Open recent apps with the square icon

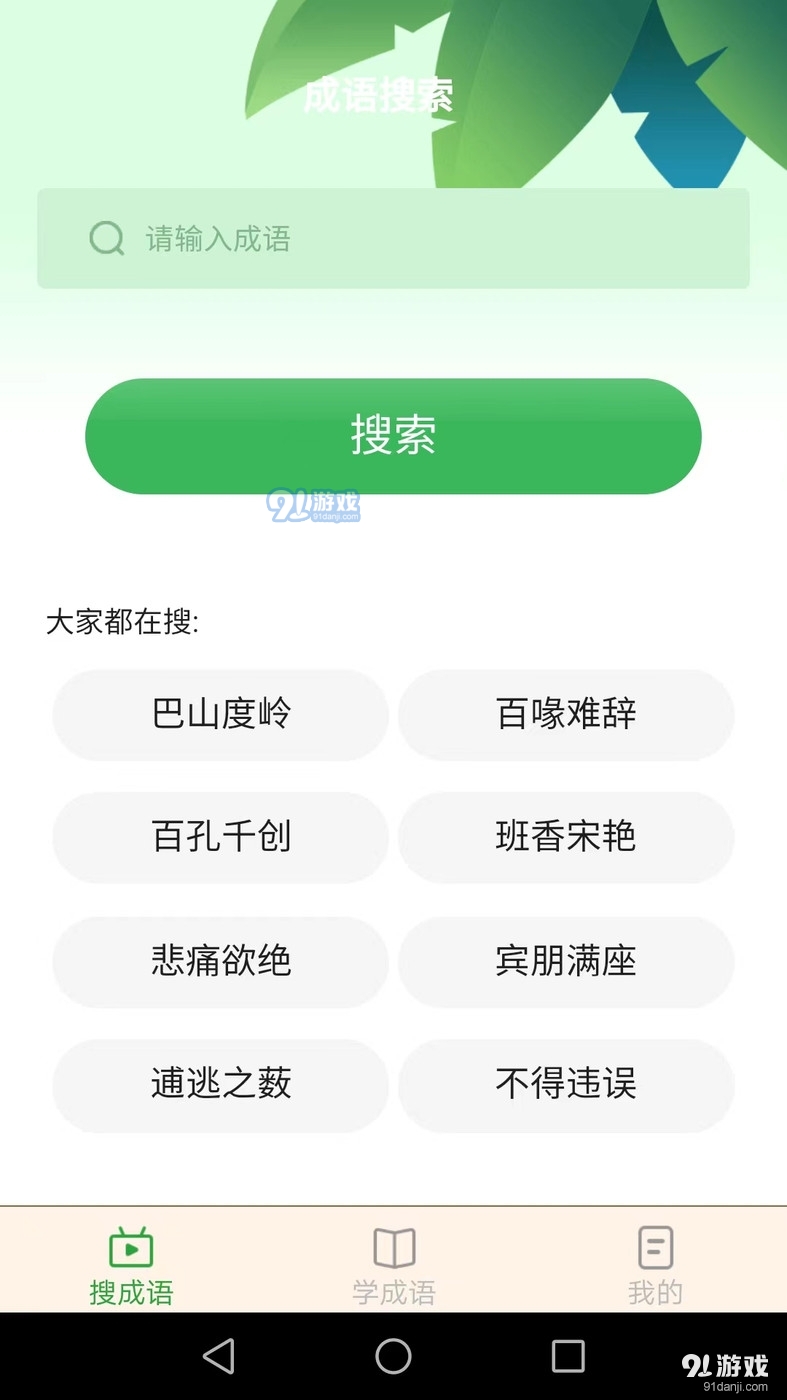[x=568, y=1357]
